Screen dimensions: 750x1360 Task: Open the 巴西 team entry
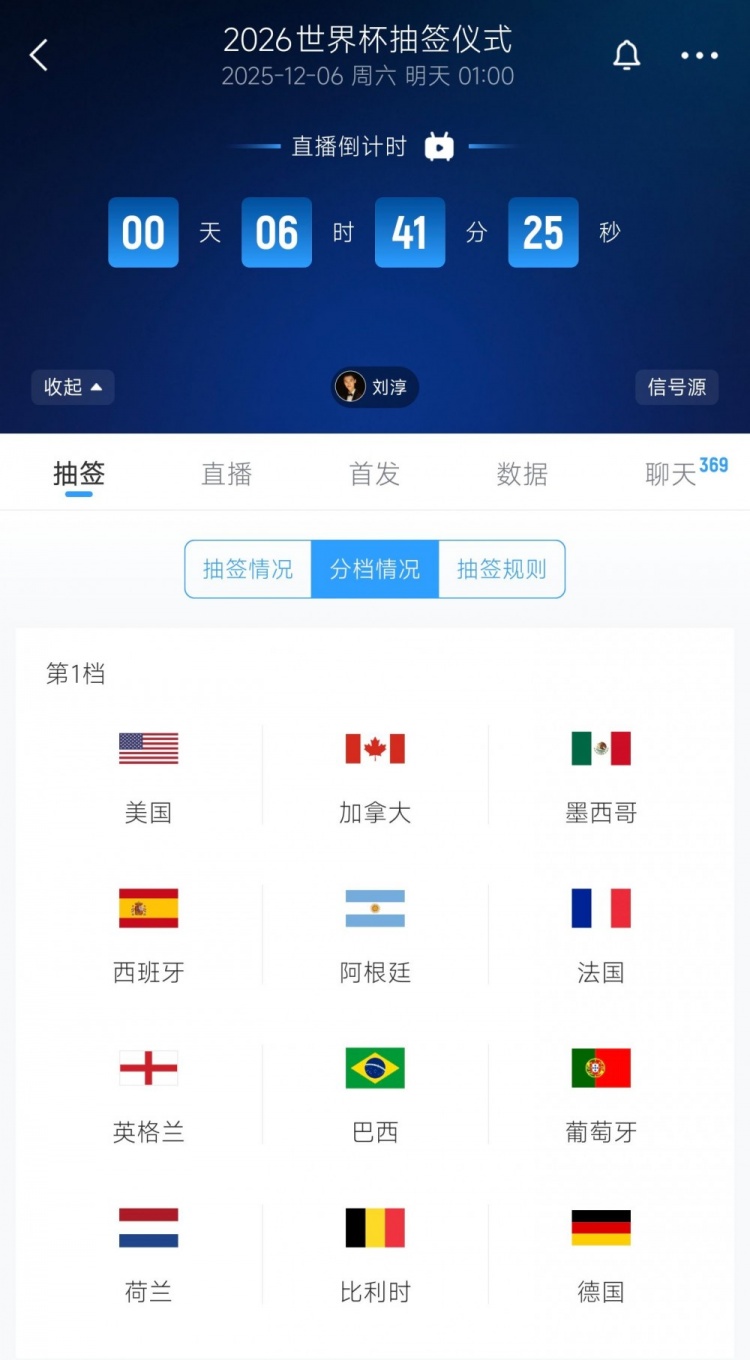(x=375, y=1092)
